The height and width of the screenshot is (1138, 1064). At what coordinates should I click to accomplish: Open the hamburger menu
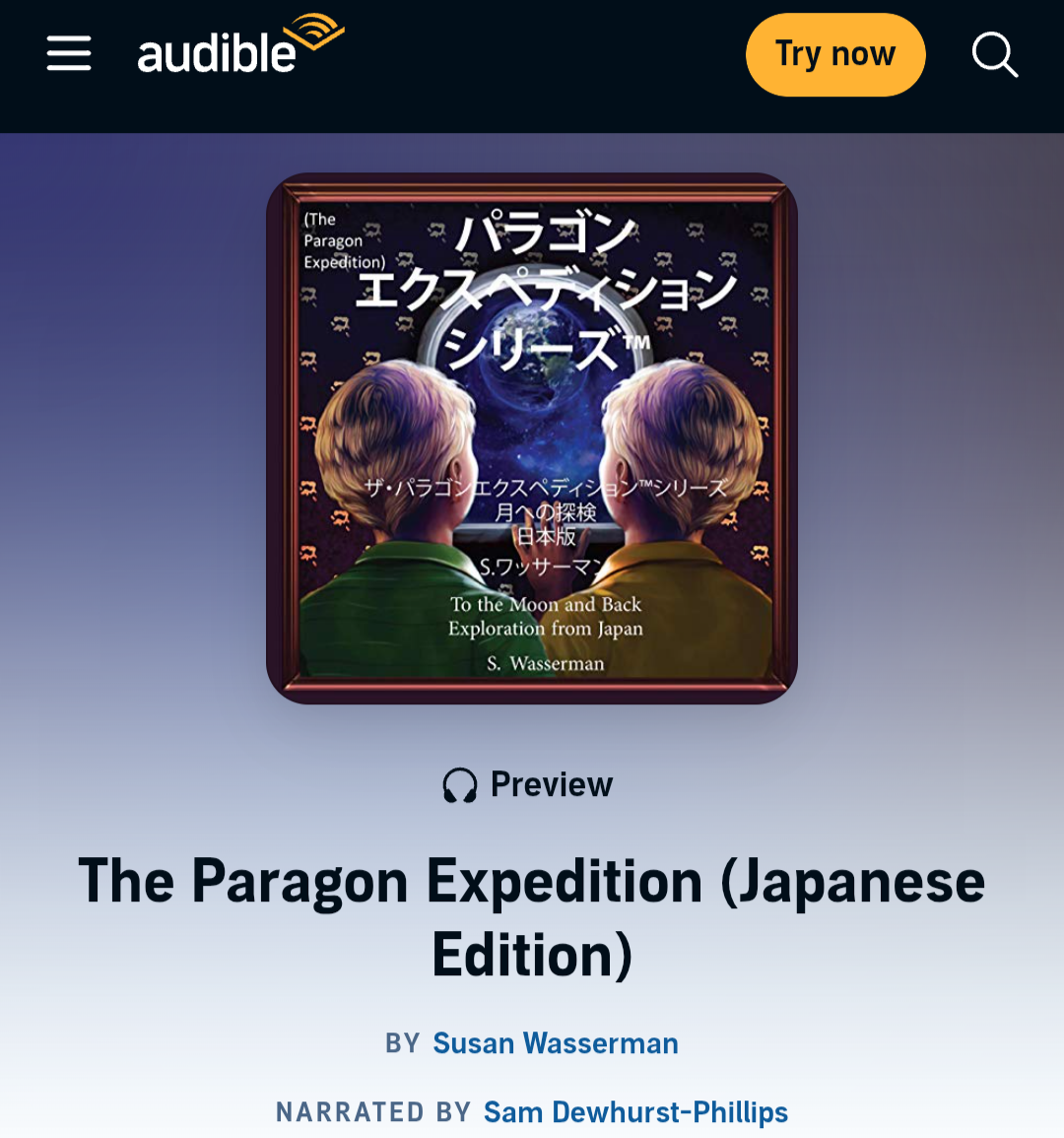69,53
